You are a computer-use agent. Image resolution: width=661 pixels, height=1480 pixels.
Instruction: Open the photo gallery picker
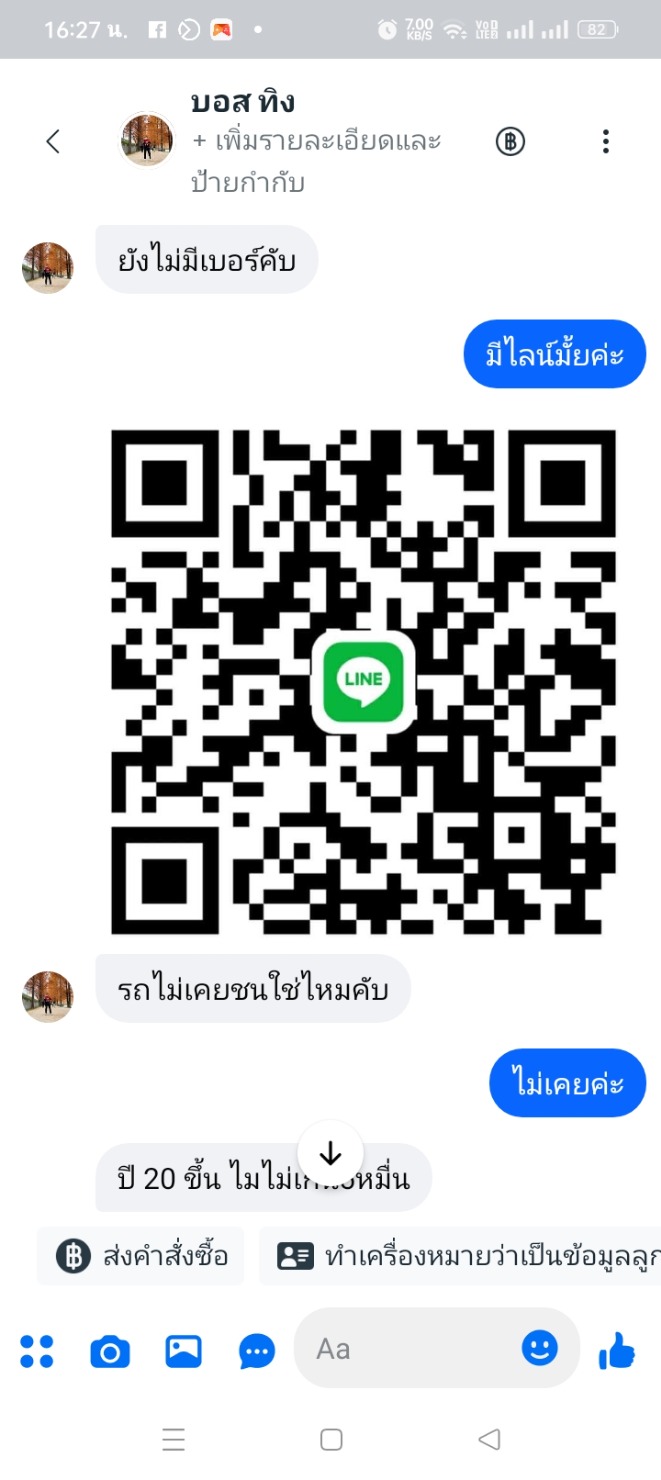[183, 1351]
